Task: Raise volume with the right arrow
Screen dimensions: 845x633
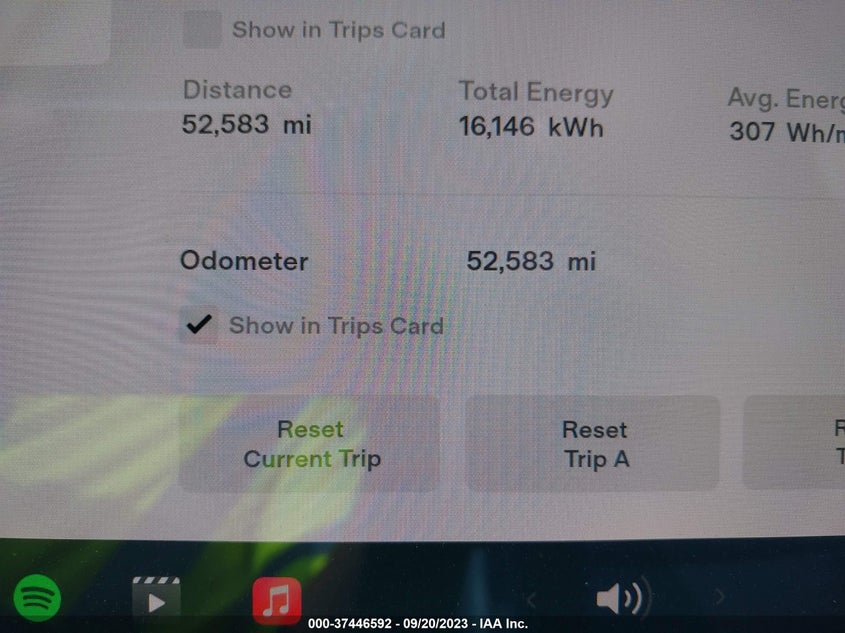Action: pos(719,597)
